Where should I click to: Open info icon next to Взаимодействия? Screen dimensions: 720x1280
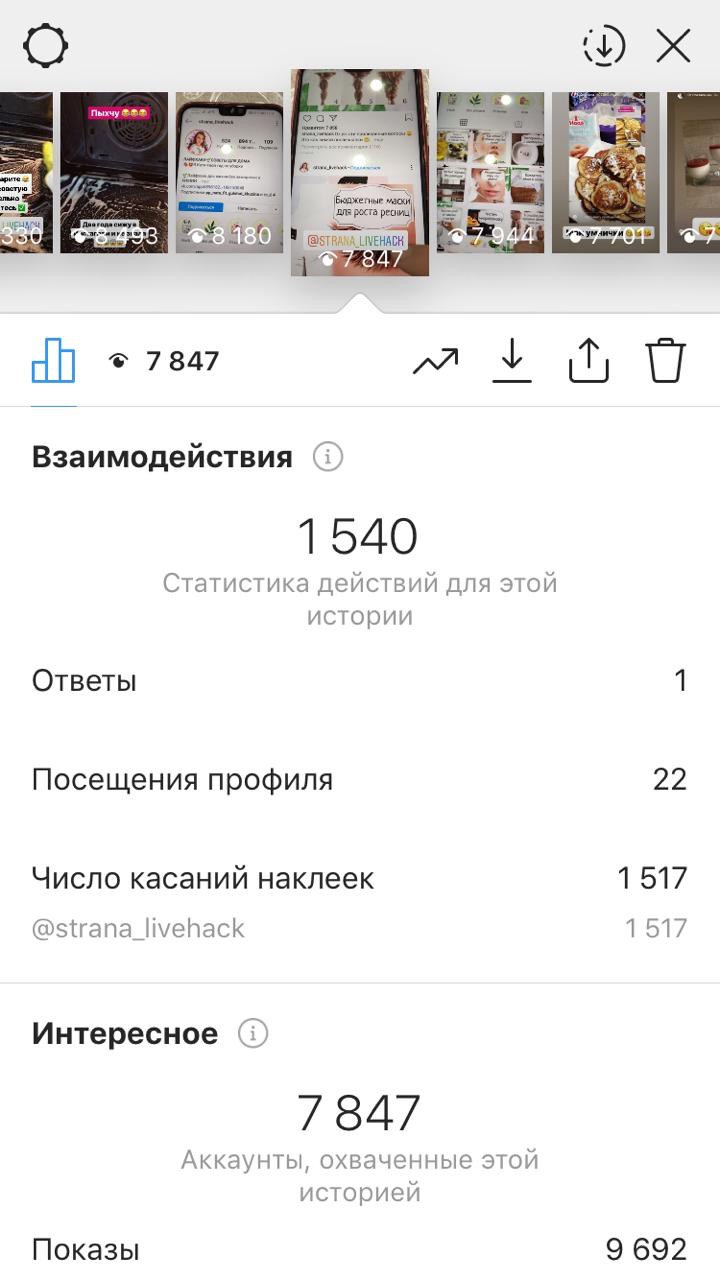pos(328,458)
